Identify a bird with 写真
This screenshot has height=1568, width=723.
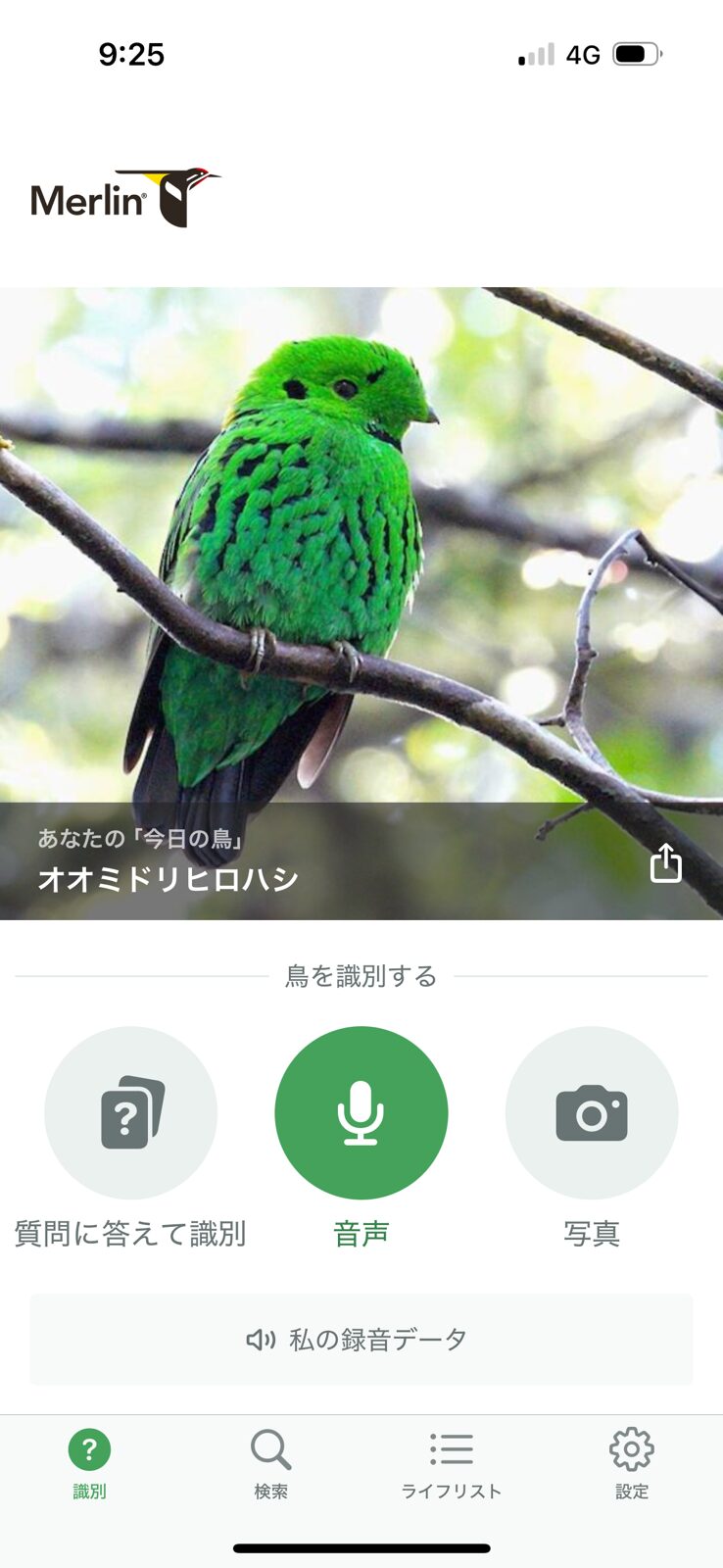(592, 1113)
